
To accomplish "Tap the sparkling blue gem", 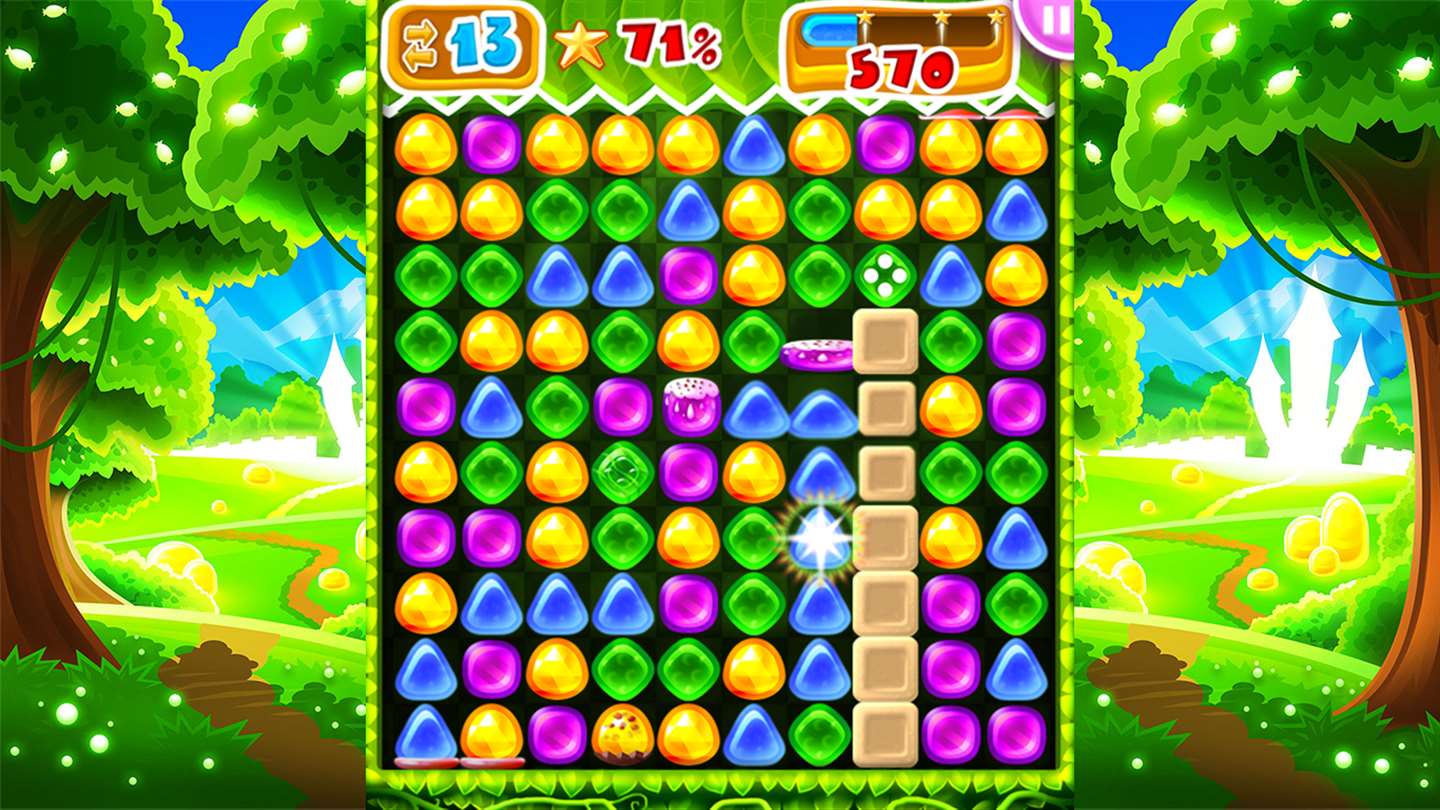I will click(819, 540).
